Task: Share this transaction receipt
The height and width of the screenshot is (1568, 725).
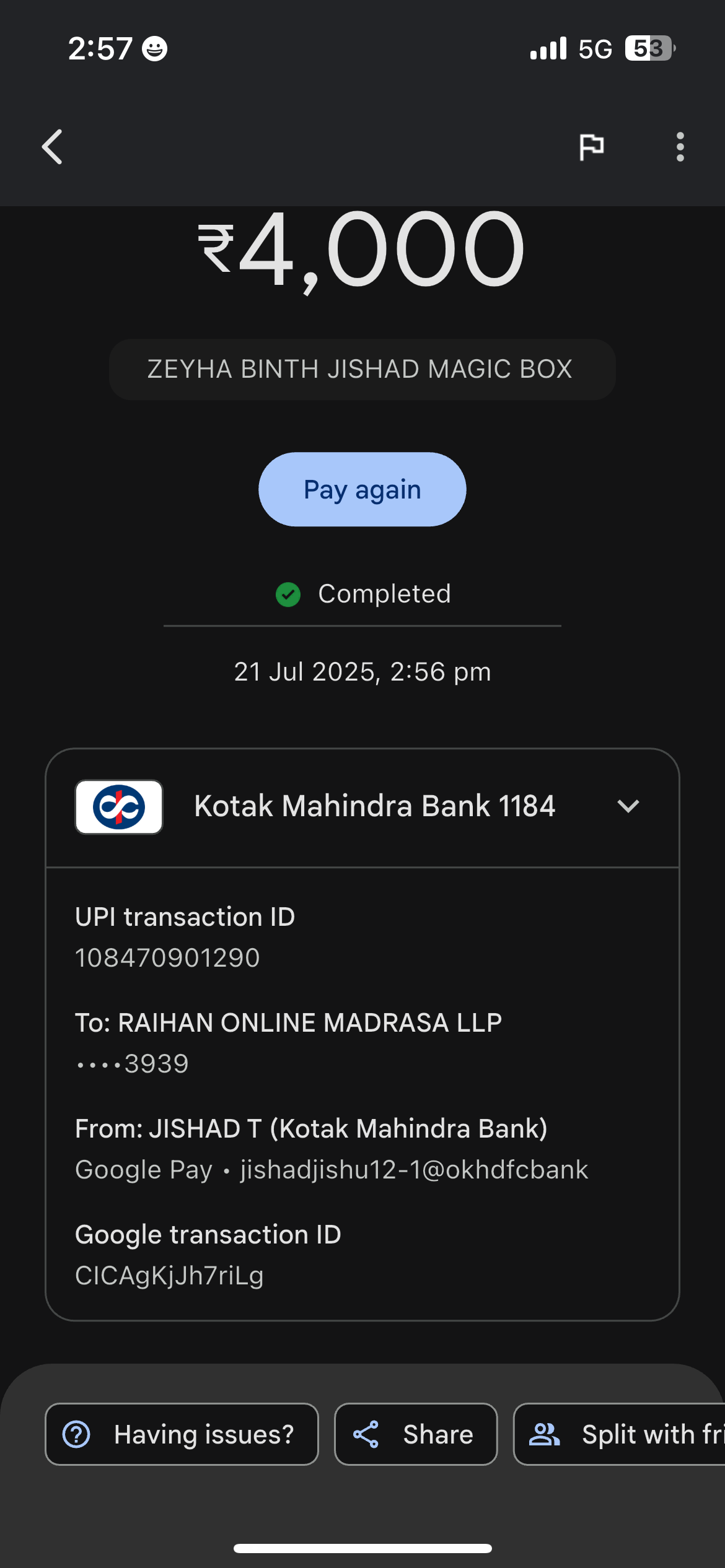Action: pos(415,1434)
